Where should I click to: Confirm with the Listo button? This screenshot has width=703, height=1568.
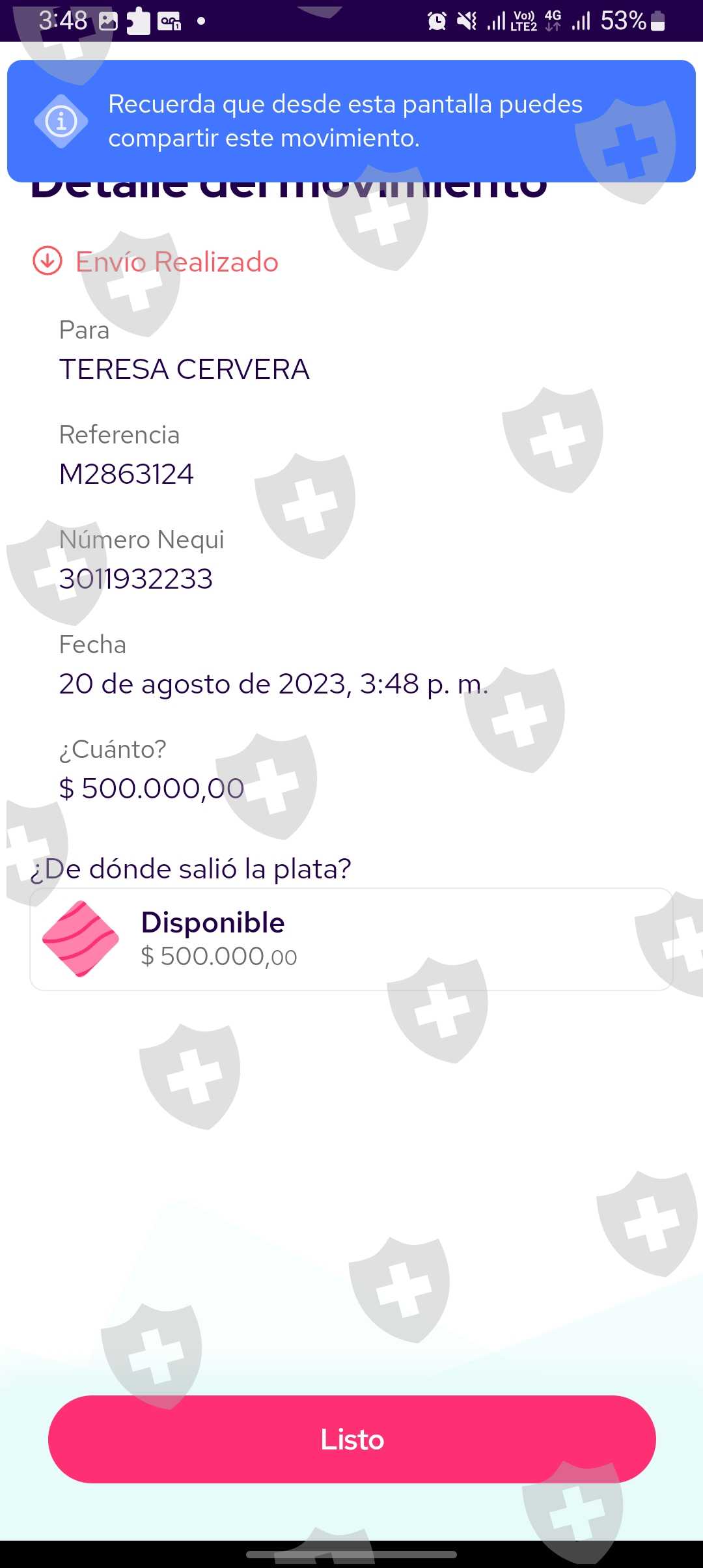tap(351, 1439)
